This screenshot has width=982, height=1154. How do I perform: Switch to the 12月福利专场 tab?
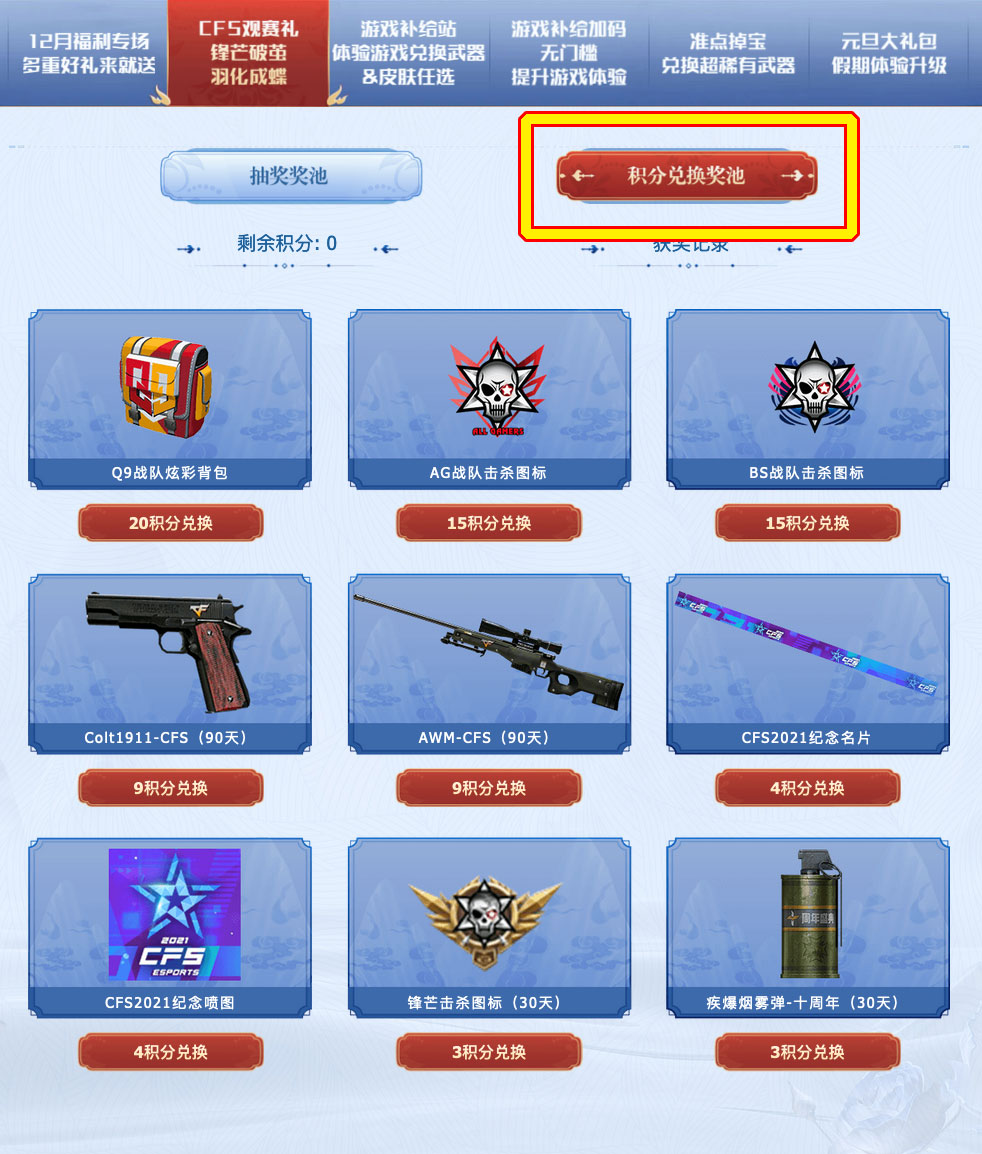[90, 53]
